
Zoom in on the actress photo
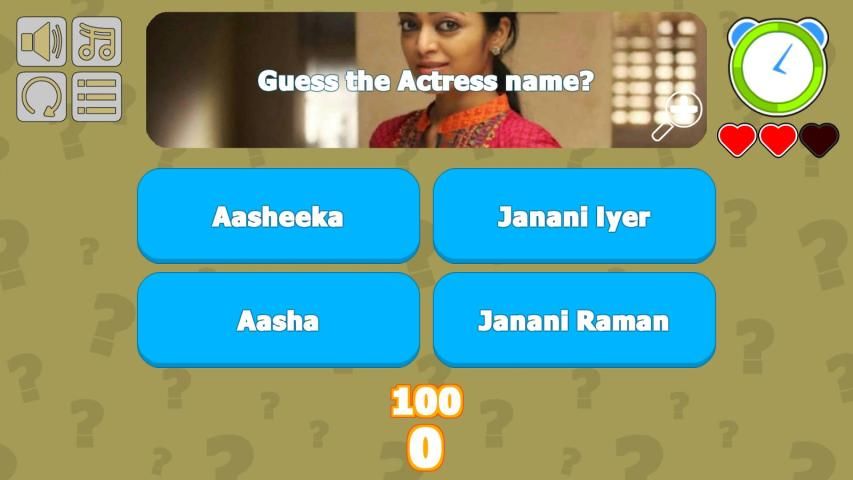point(677,116)
